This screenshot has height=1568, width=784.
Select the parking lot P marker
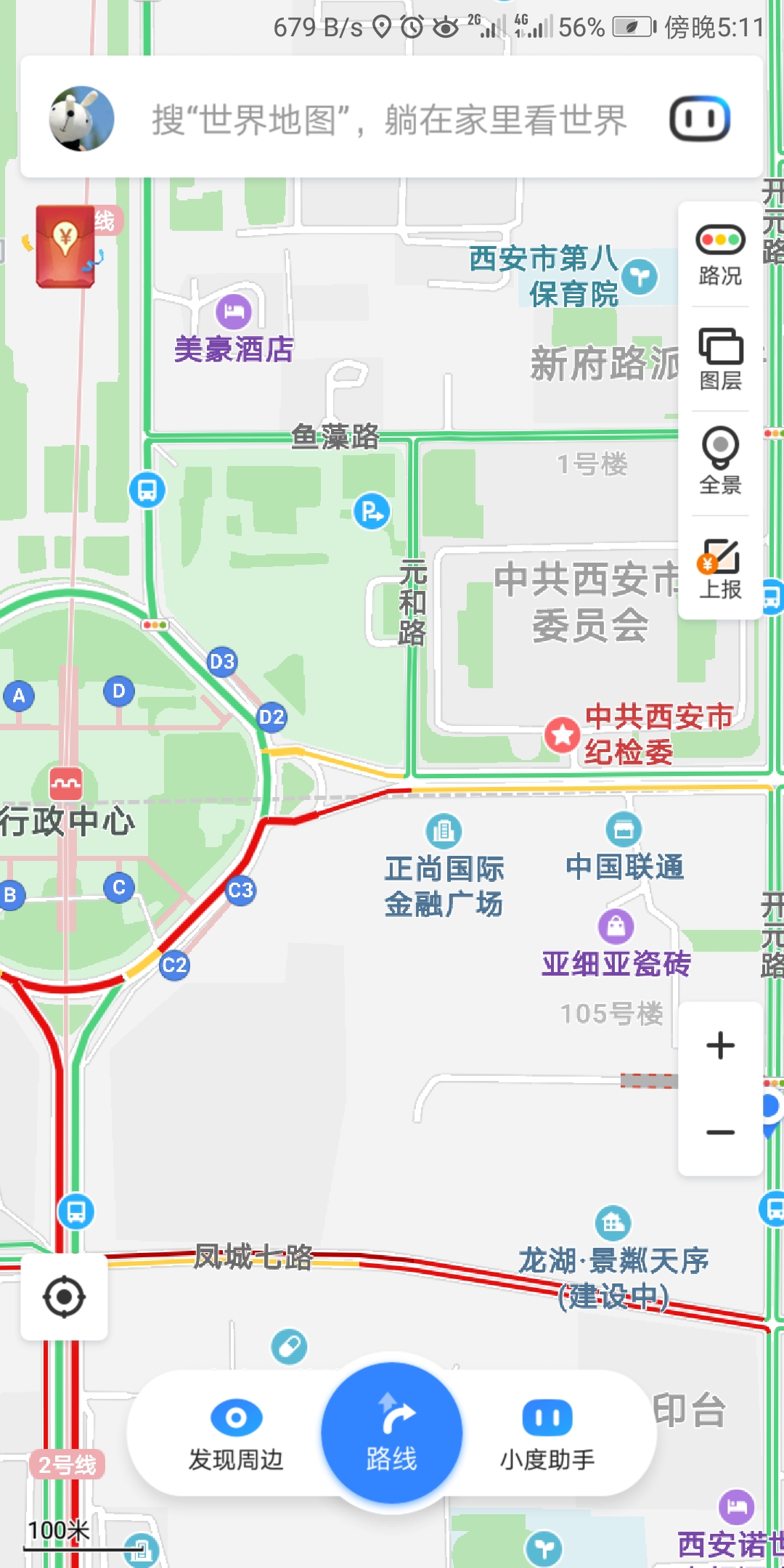click(x=372, y=511)
